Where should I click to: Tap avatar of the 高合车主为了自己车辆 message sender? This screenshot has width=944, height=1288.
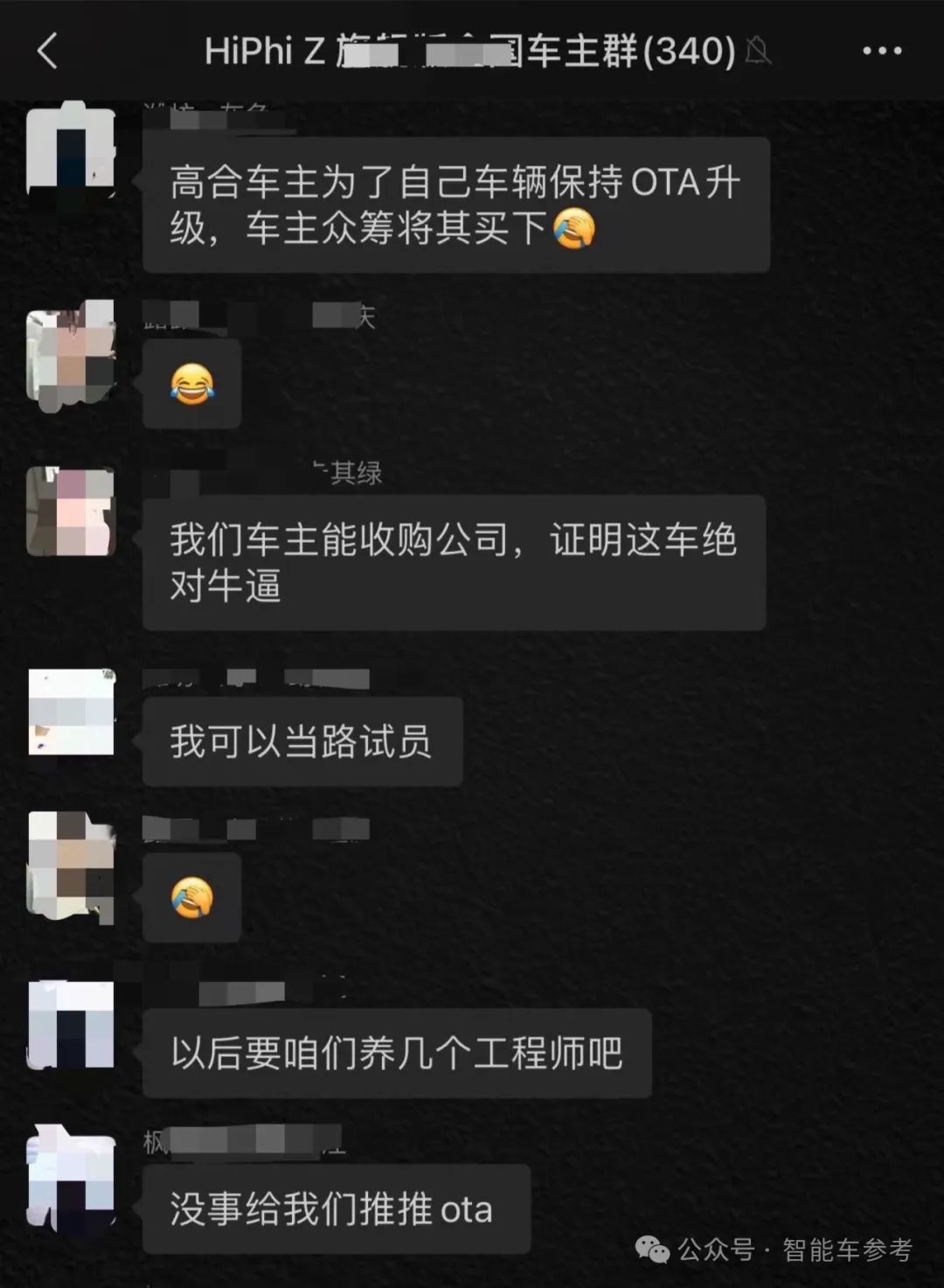coord(72,149)
